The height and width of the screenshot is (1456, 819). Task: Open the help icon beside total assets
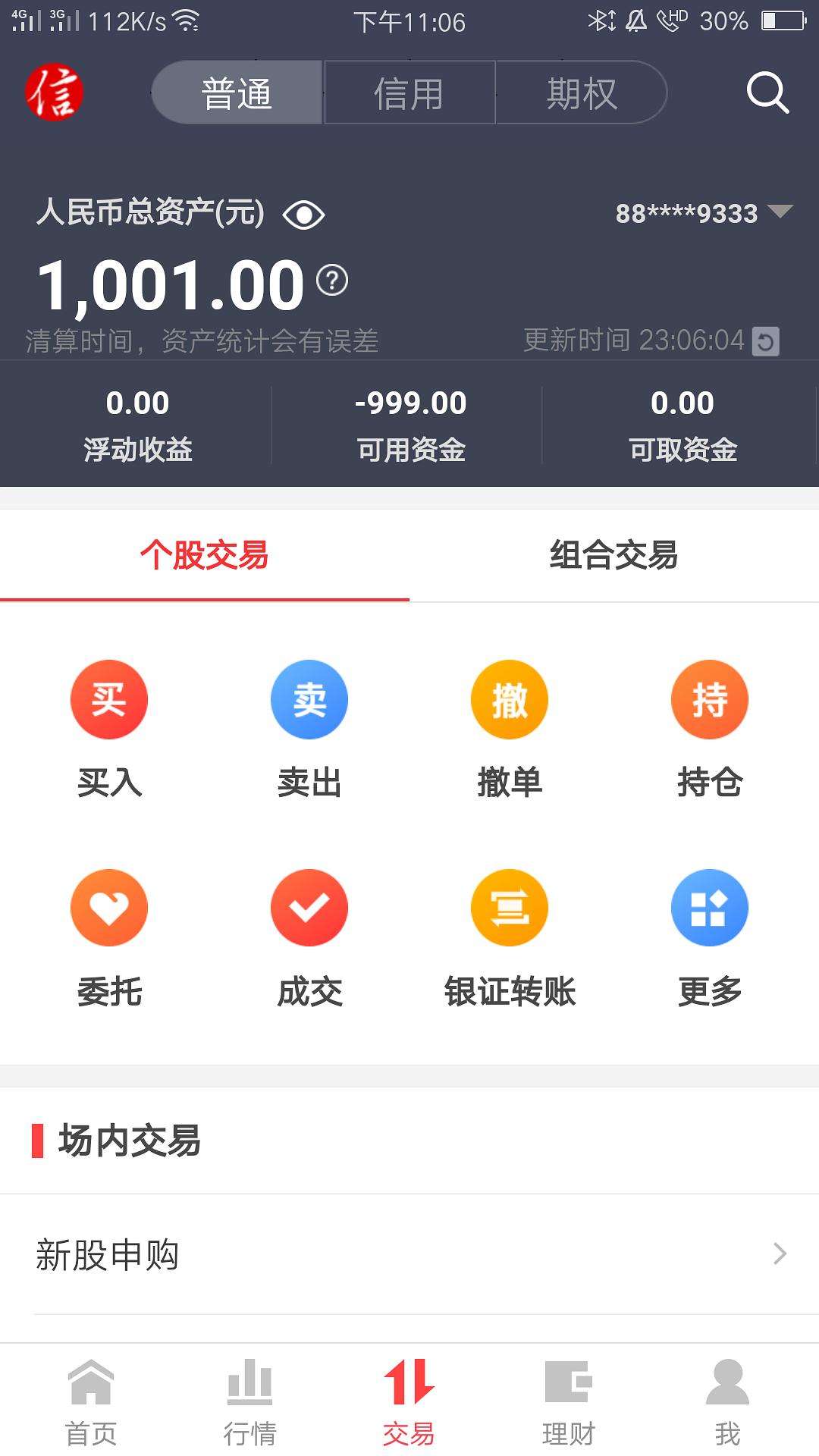tap(332, 281)
